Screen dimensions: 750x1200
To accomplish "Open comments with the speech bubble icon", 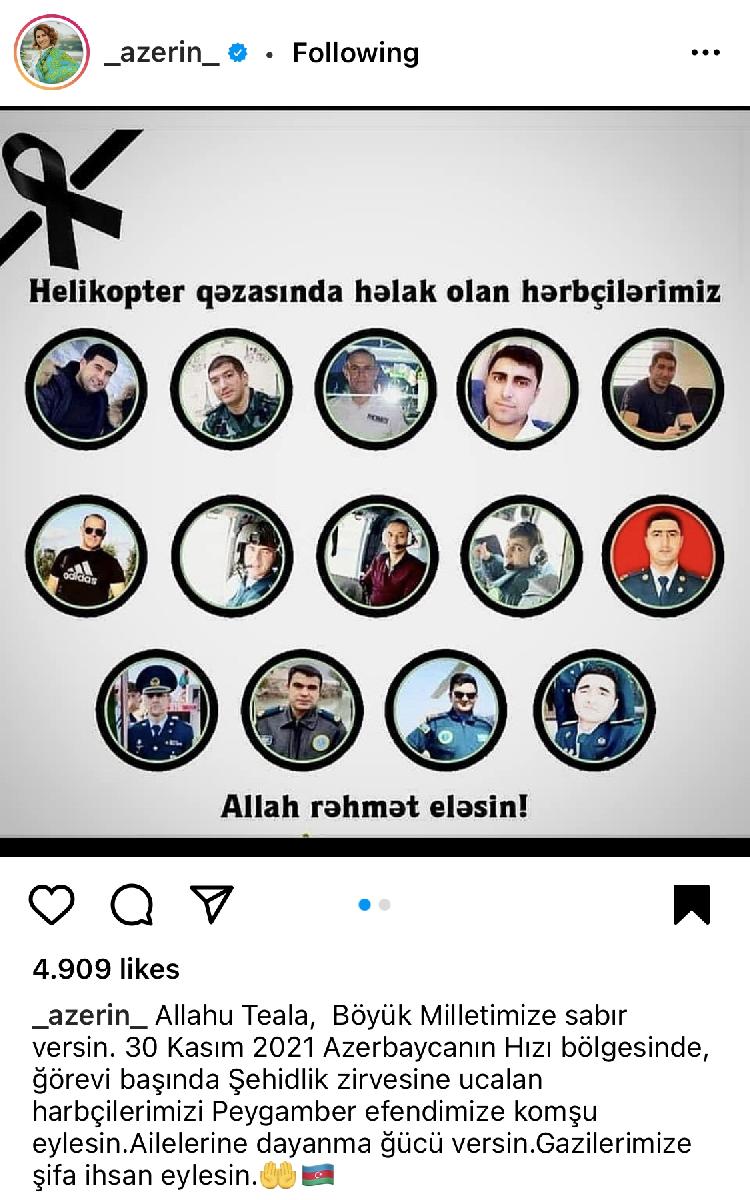I will (132, 905).
